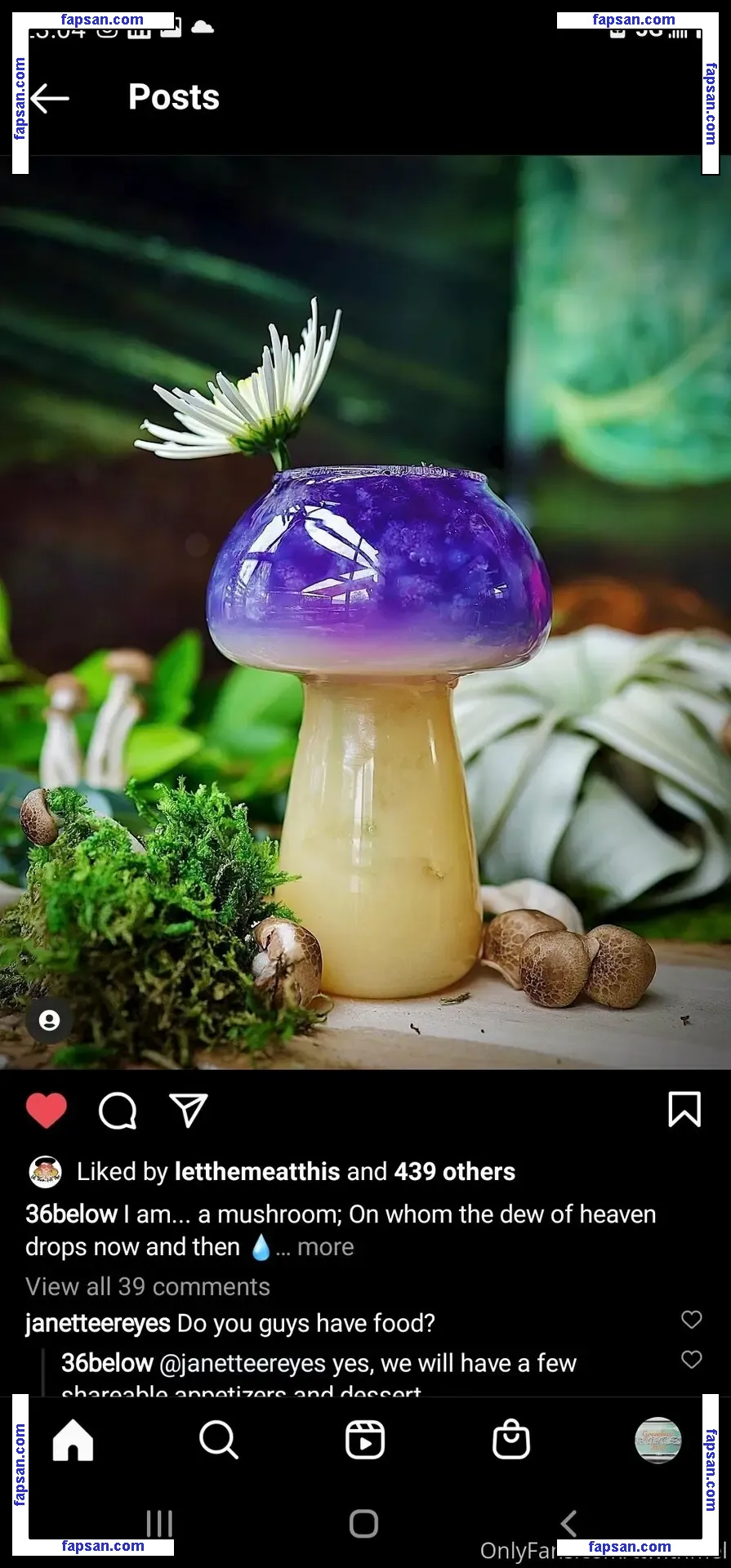This screenshot has height=1568, width=731.
Task: Expand caption with 'more'
Action: tap(325, 1247)
